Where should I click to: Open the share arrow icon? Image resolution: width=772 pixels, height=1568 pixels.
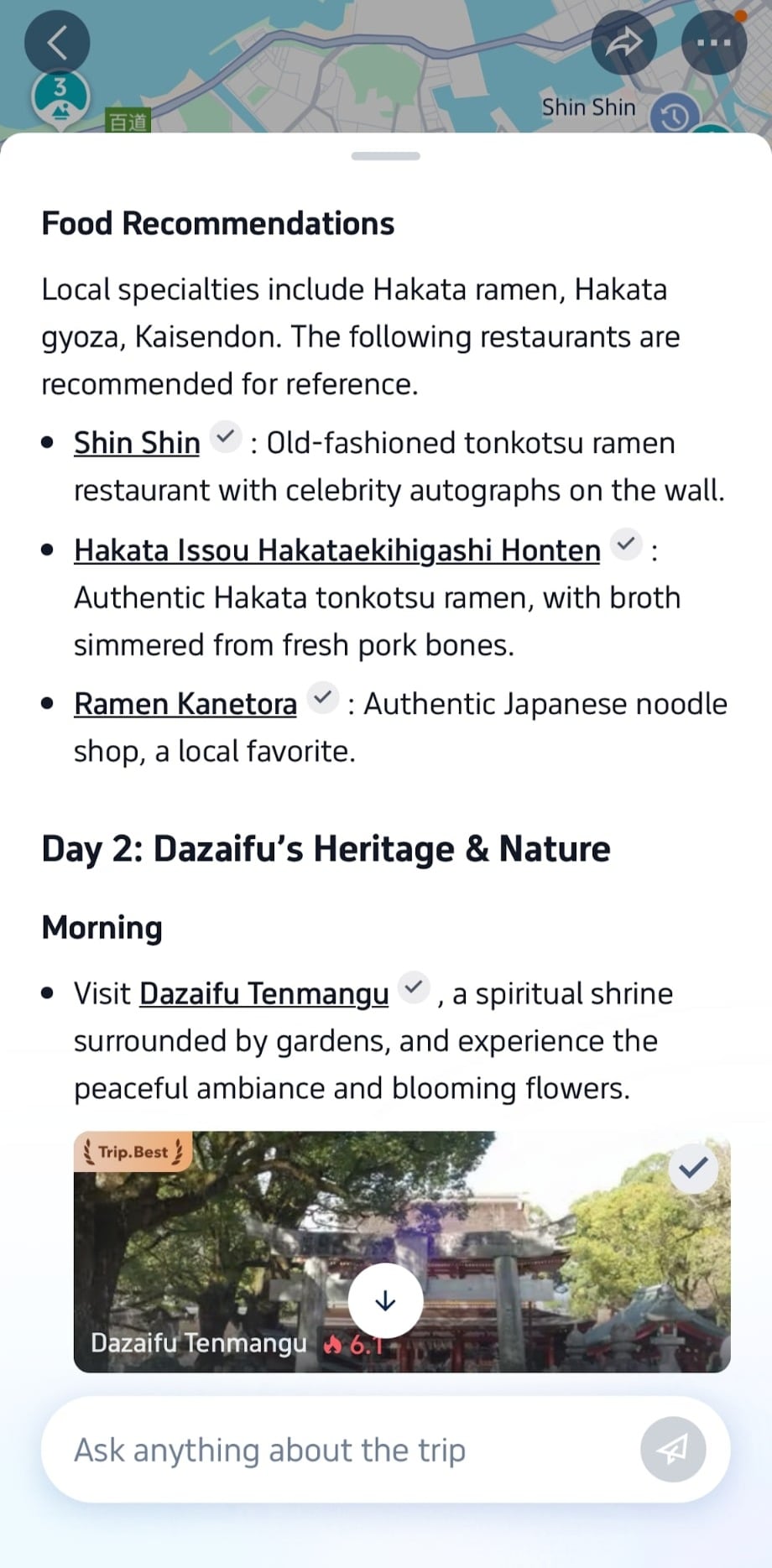point(623,41)
